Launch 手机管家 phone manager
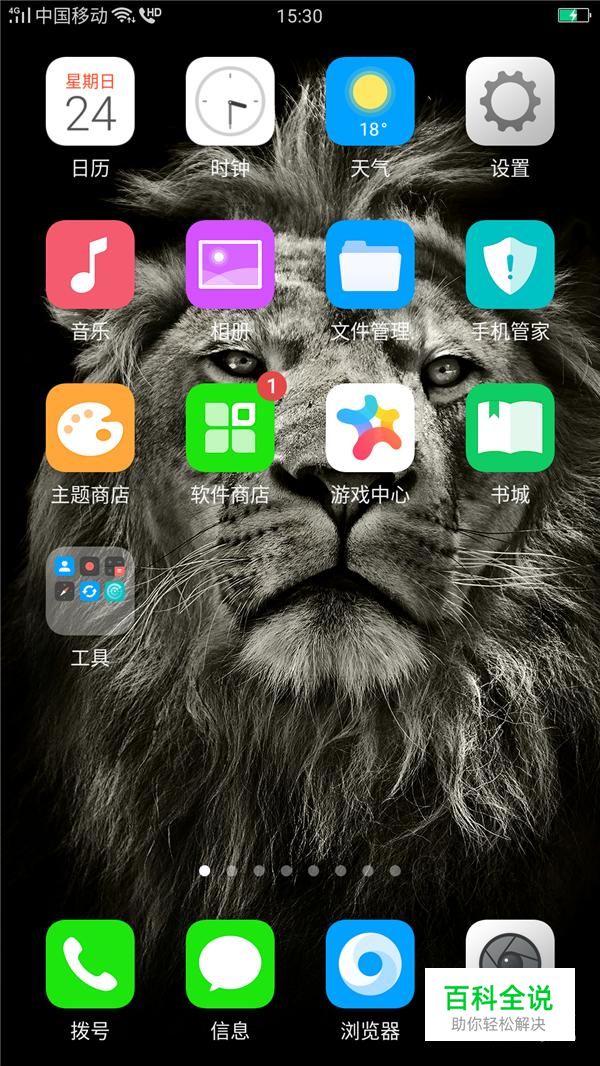Image resolution: width=600 pixels, height=1066 pixels. (x=510, y=264)
